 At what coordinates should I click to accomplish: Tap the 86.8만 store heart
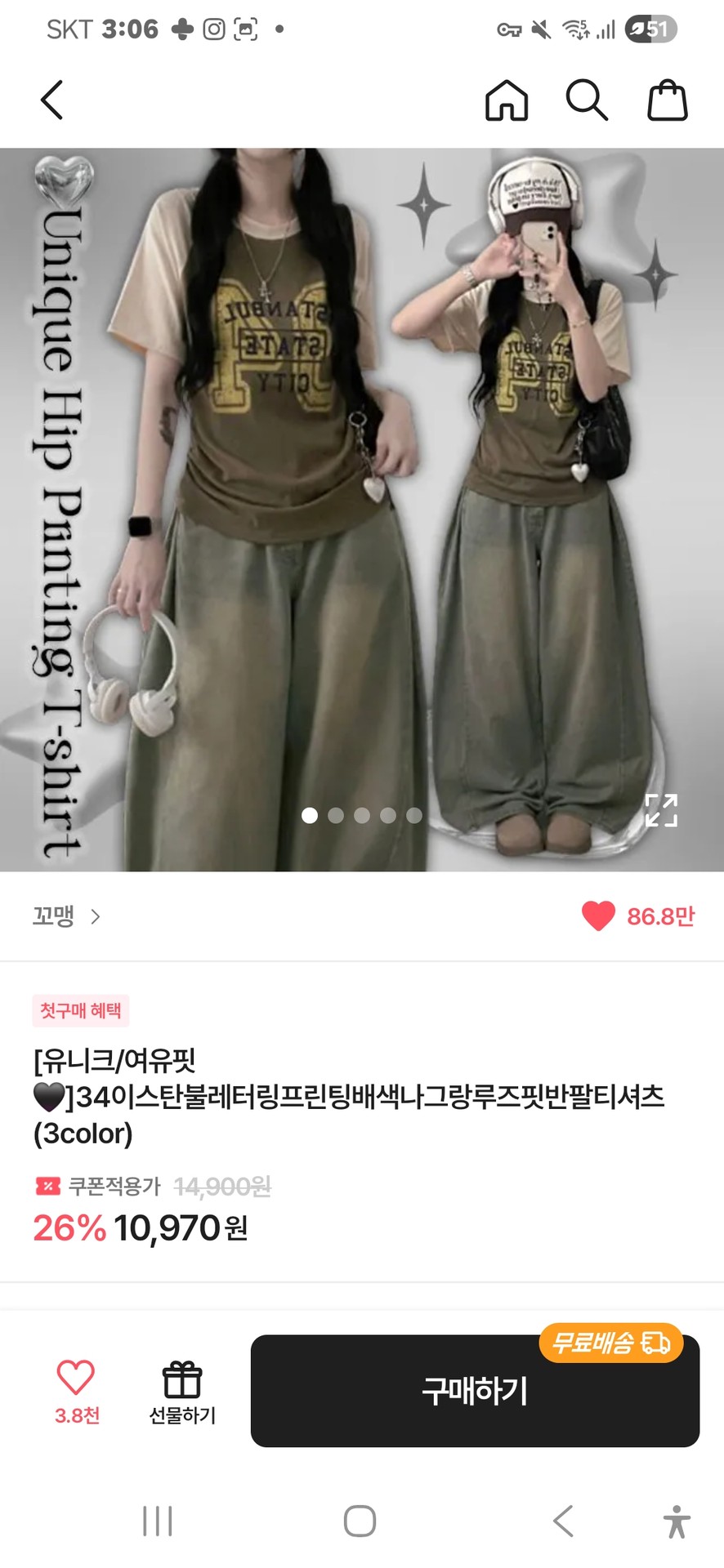598,916
